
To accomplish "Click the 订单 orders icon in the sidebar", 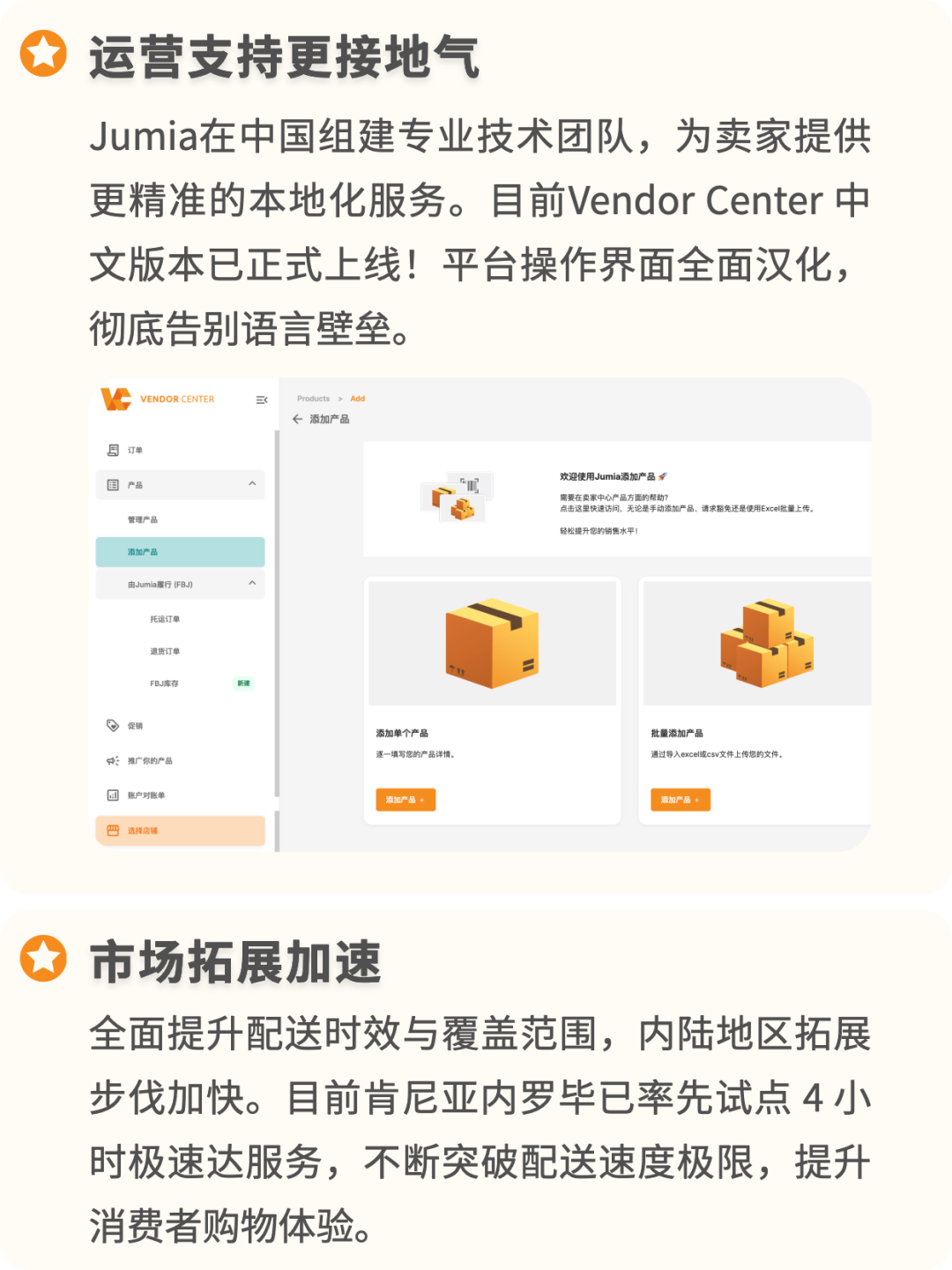I will click(112, 450).
